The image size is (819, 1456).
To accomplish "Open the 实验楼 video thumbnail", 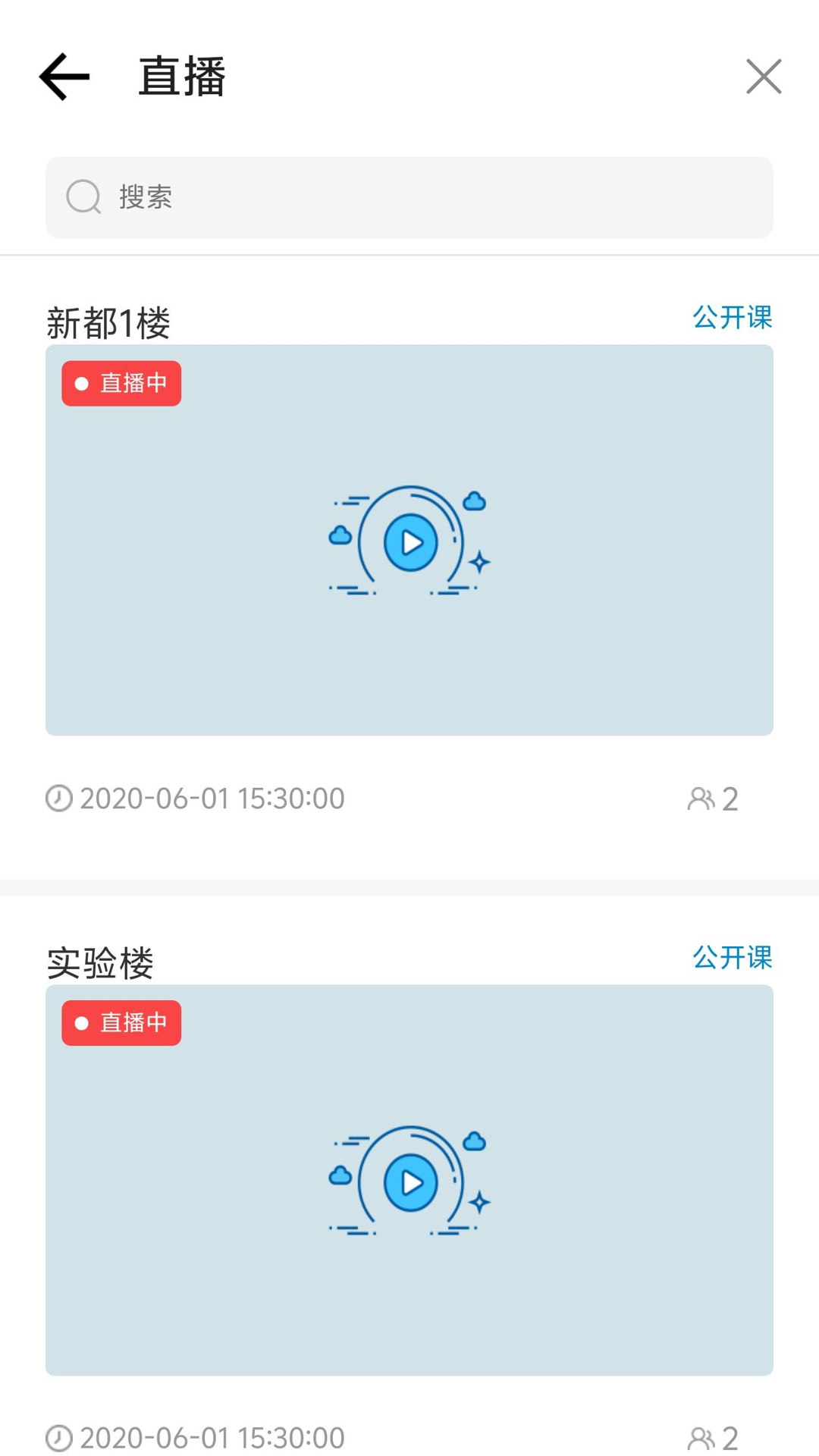I will (409, 1181).
